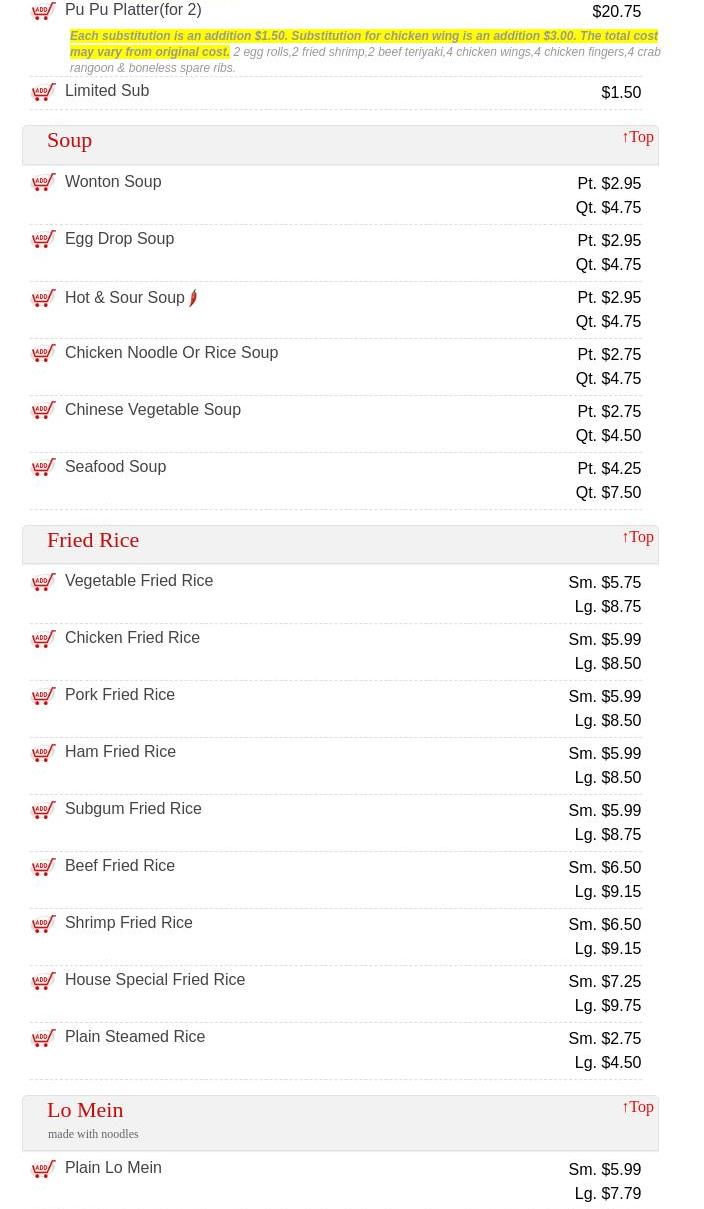Screen dimensions: 704x1209
Task: Jump to top from Soup section
Action: [x=638, y=137]
